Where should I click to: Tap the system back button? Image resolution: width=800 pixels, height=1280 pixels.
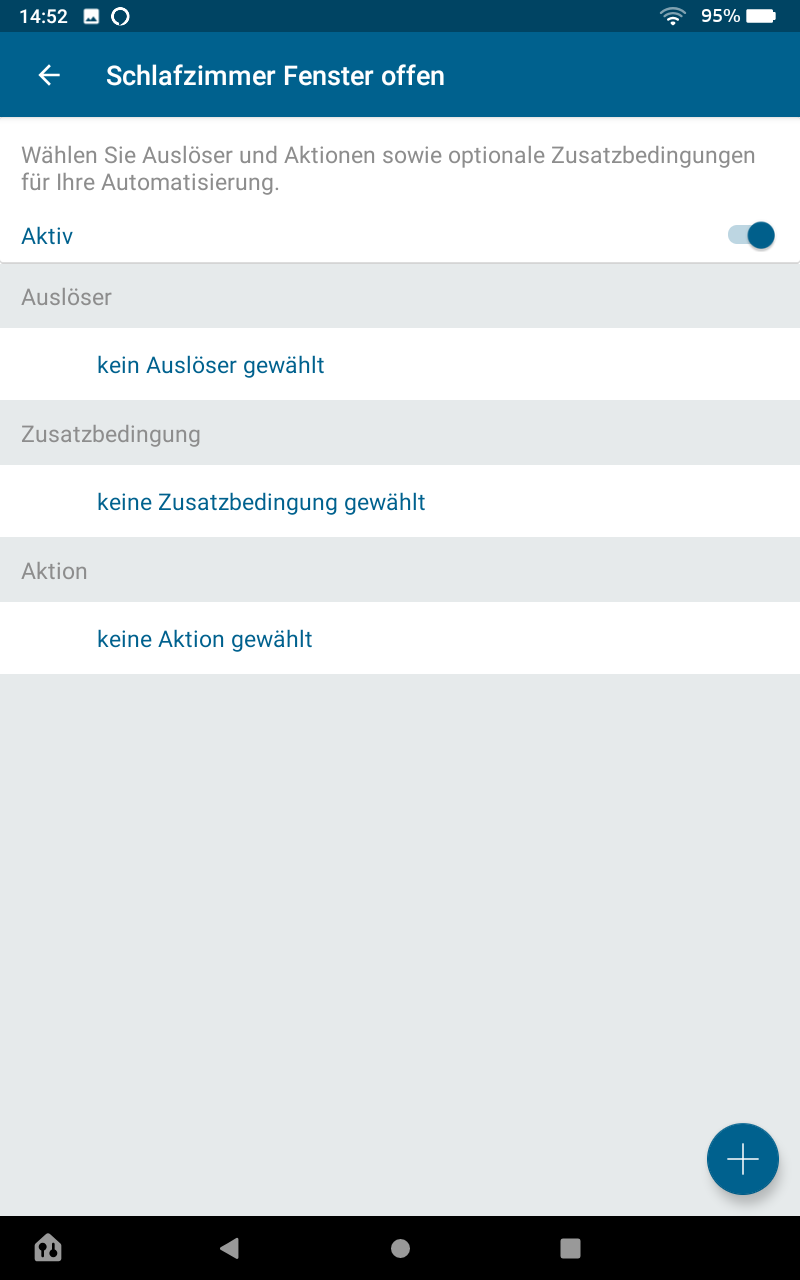(x=230, y=1248)
